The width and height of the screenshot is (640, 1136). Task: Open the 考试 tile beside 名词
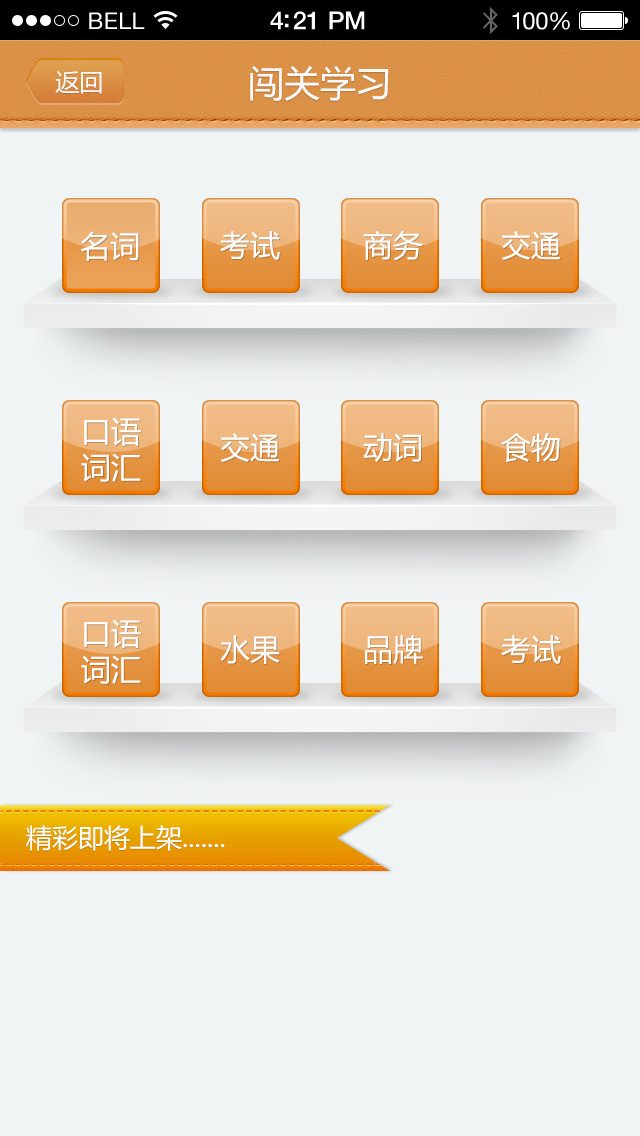(x=251, y=246)
